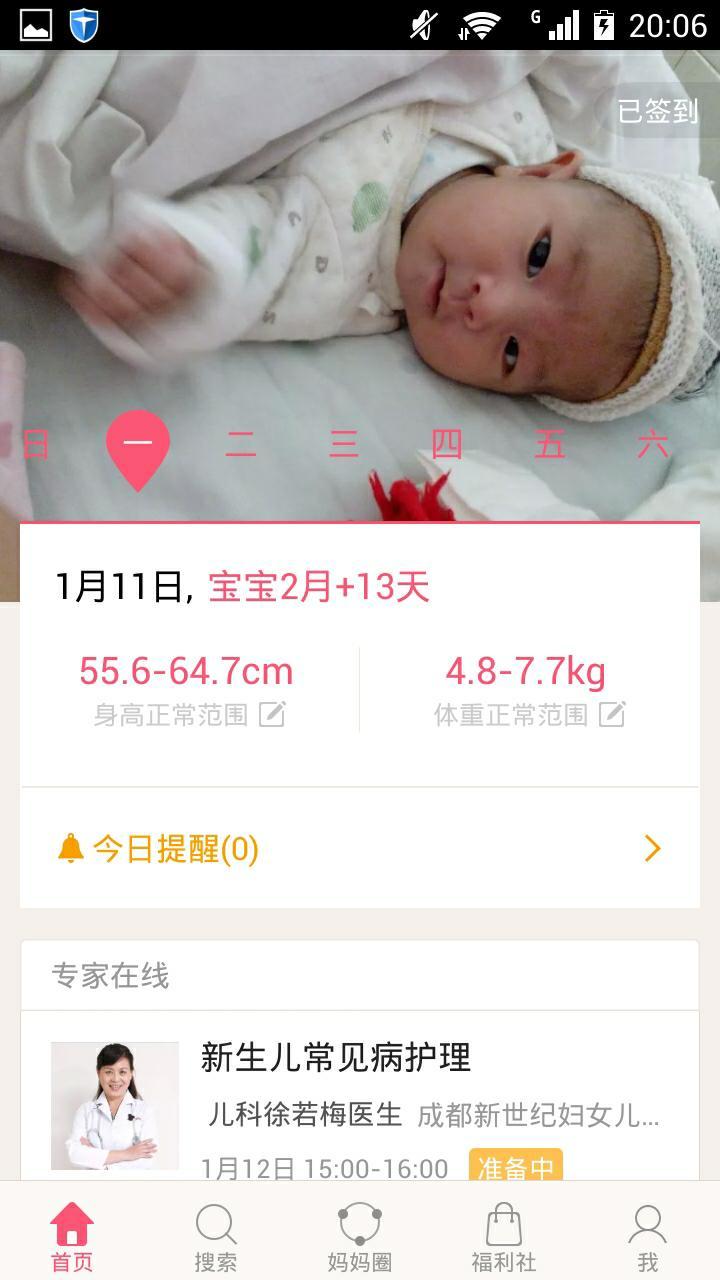
Task: Select 六 (Saturday) in the week strip
Action: tap(653, 444)
